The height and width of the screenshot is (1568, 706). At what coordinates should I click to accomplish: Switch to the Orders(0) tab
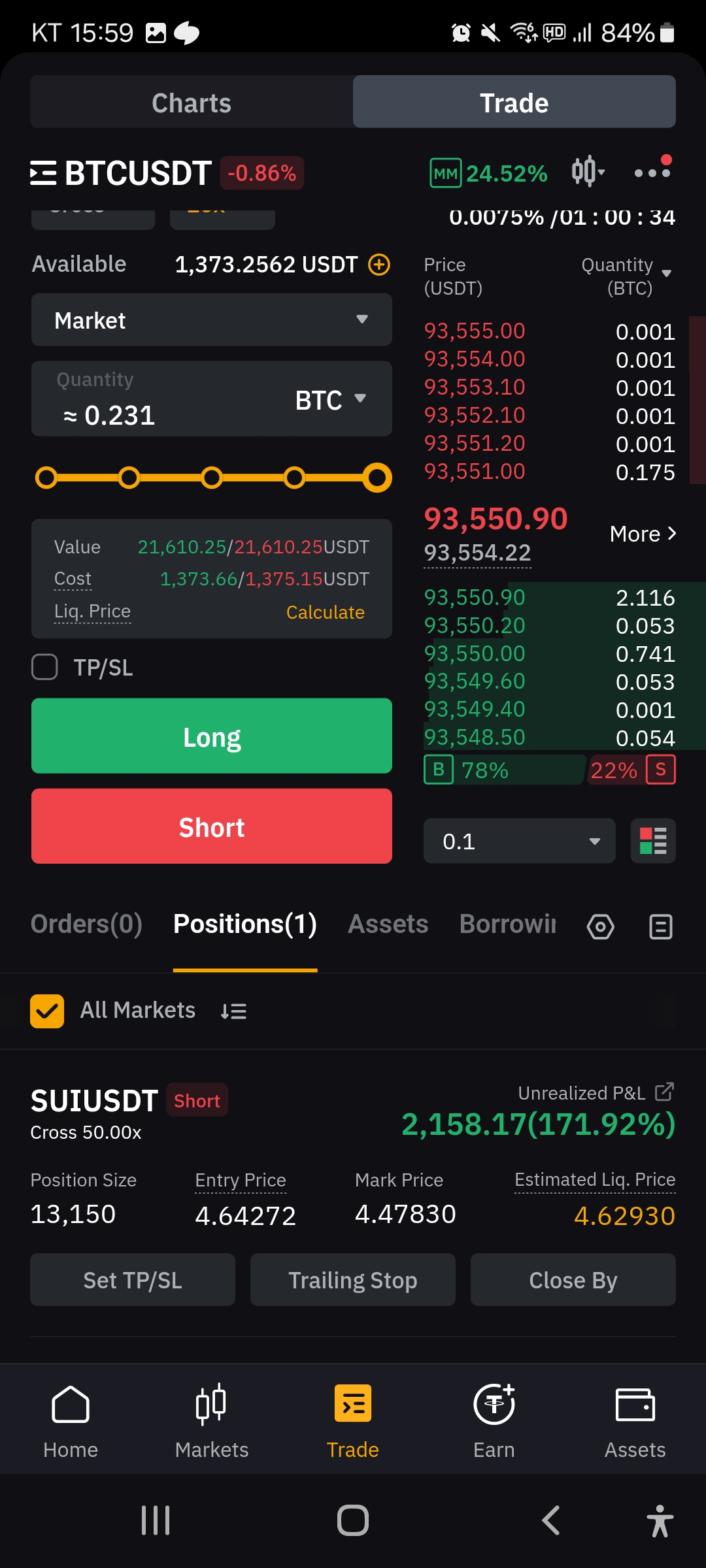[86, 924]
